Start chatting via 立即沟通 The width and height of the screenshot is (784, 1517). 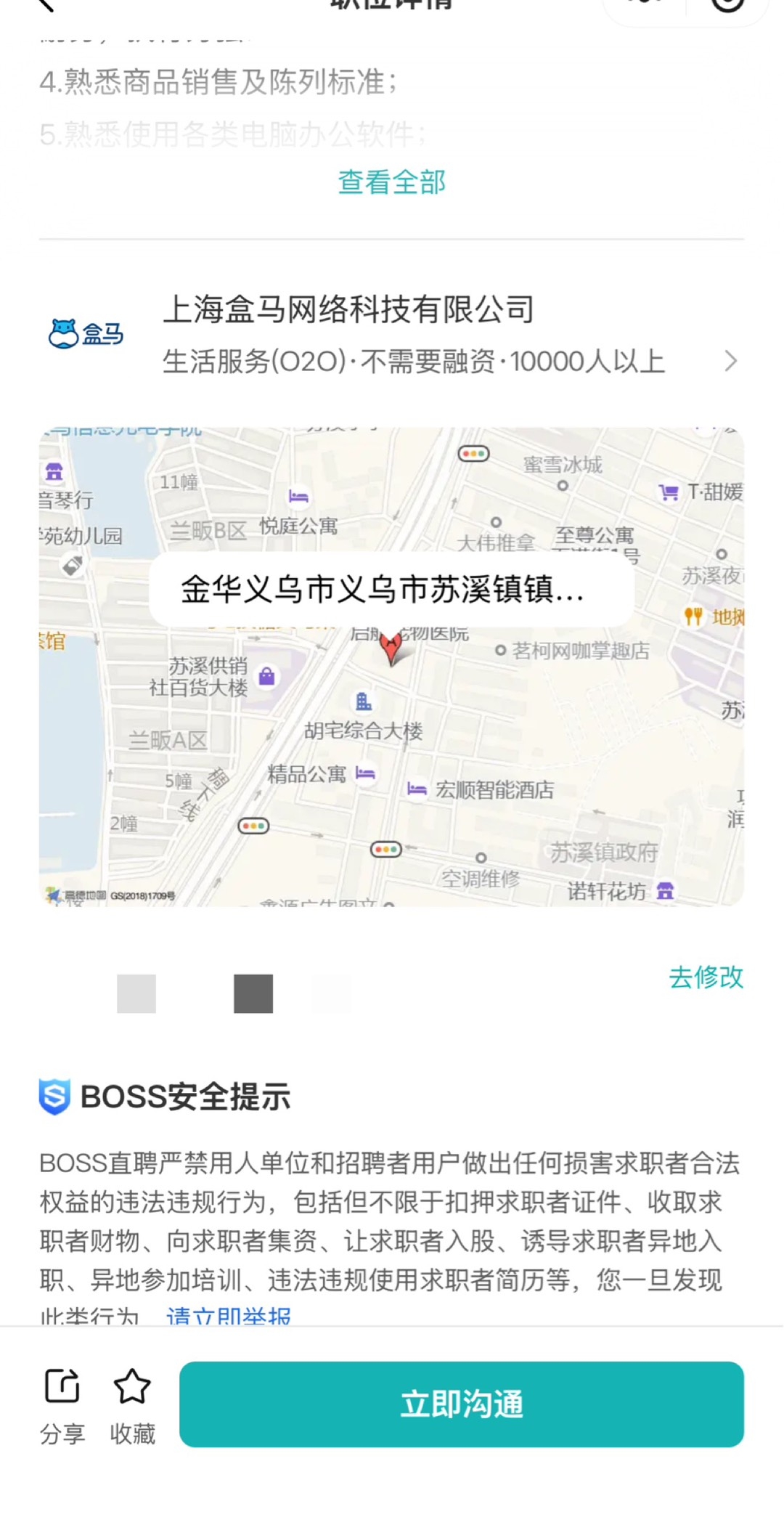461,1404
